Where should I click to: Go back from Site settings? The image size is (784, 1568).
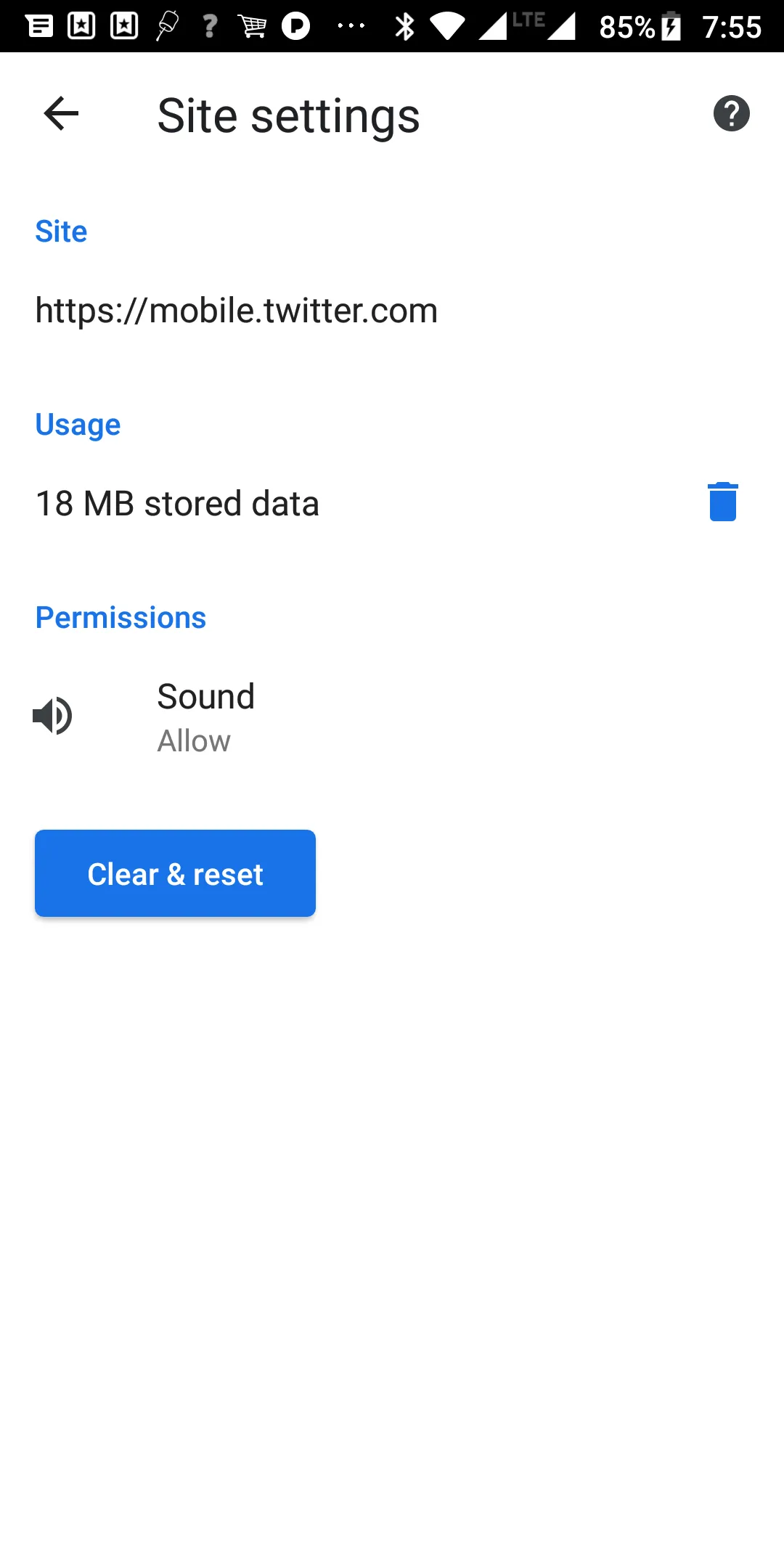61,114
